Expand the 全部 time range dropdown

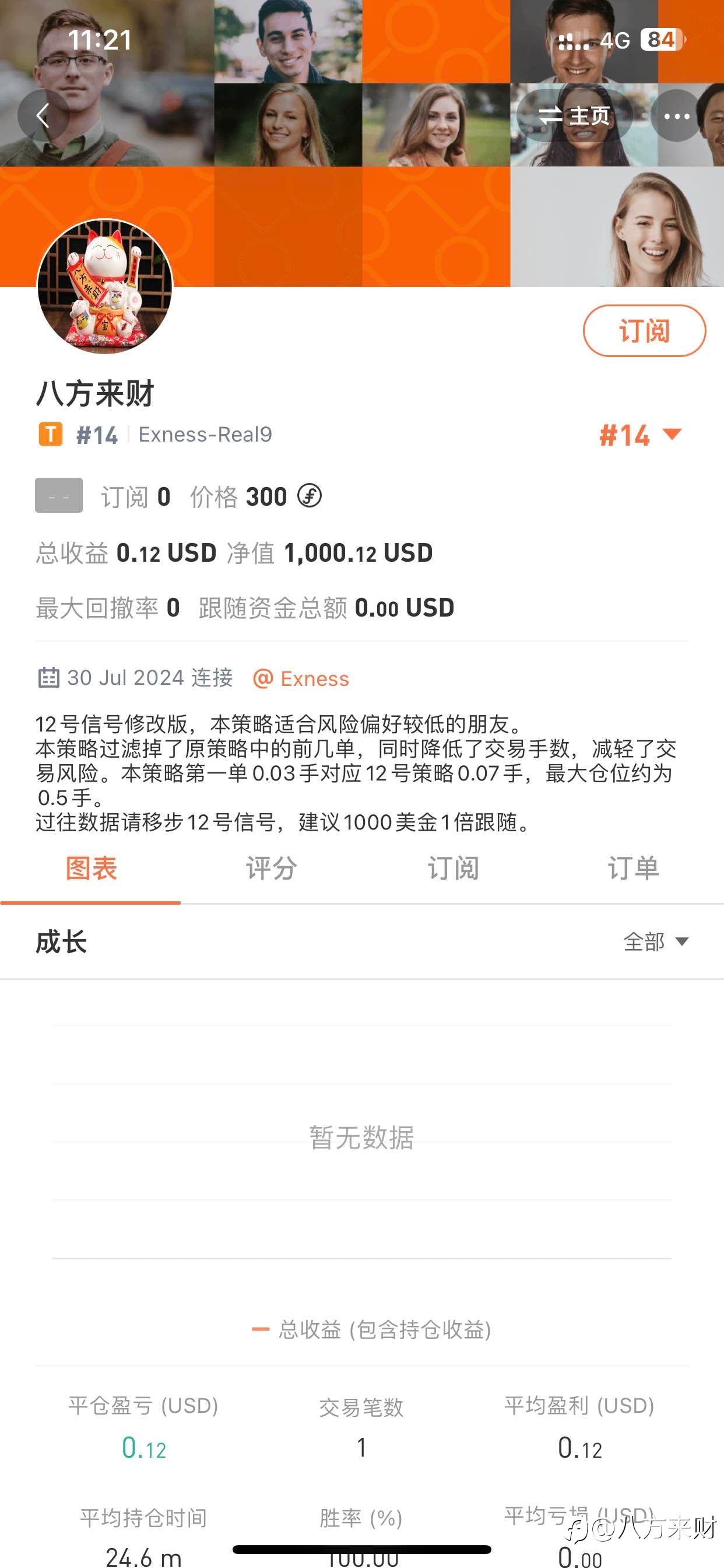(x=656, y=942)
